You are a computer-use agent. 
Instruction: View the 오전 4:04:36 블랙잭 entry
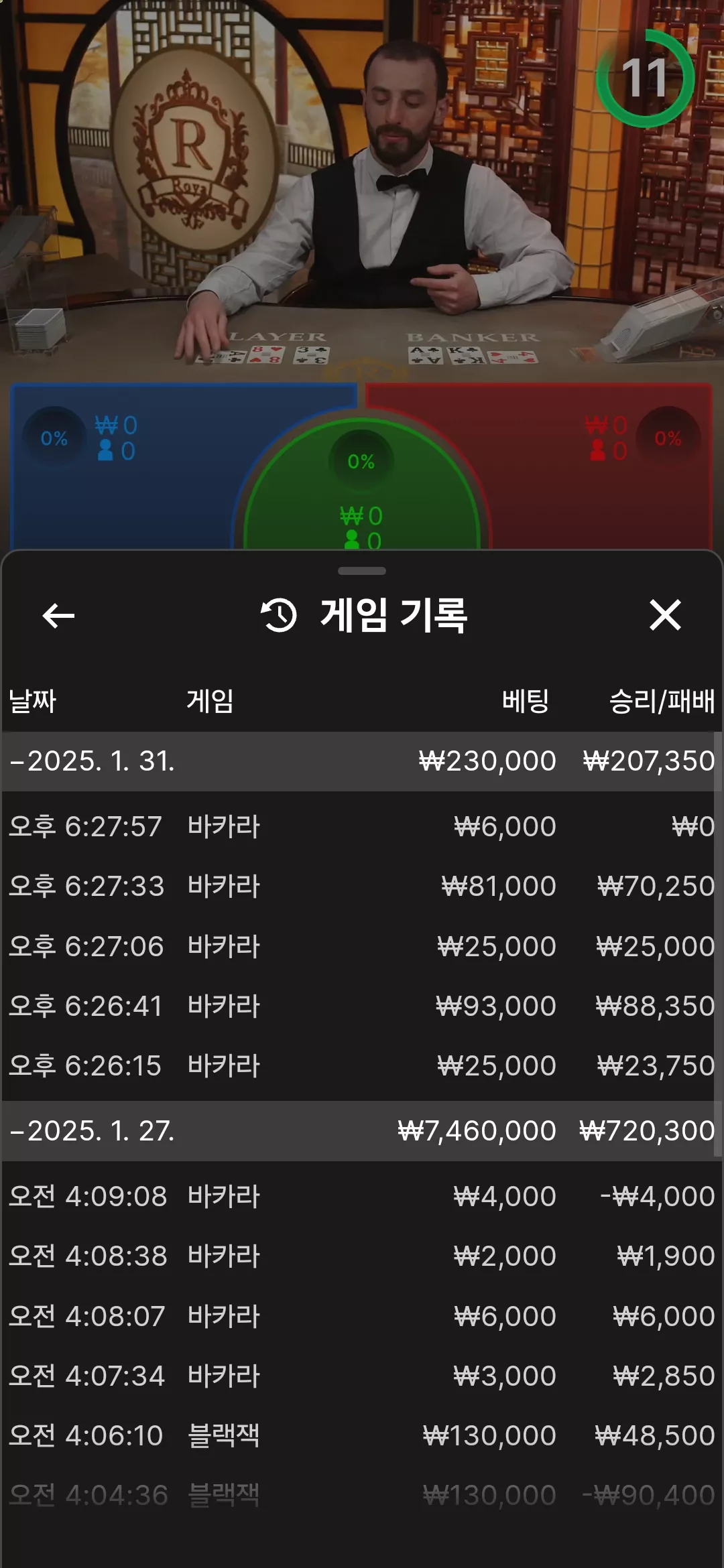362,1495
